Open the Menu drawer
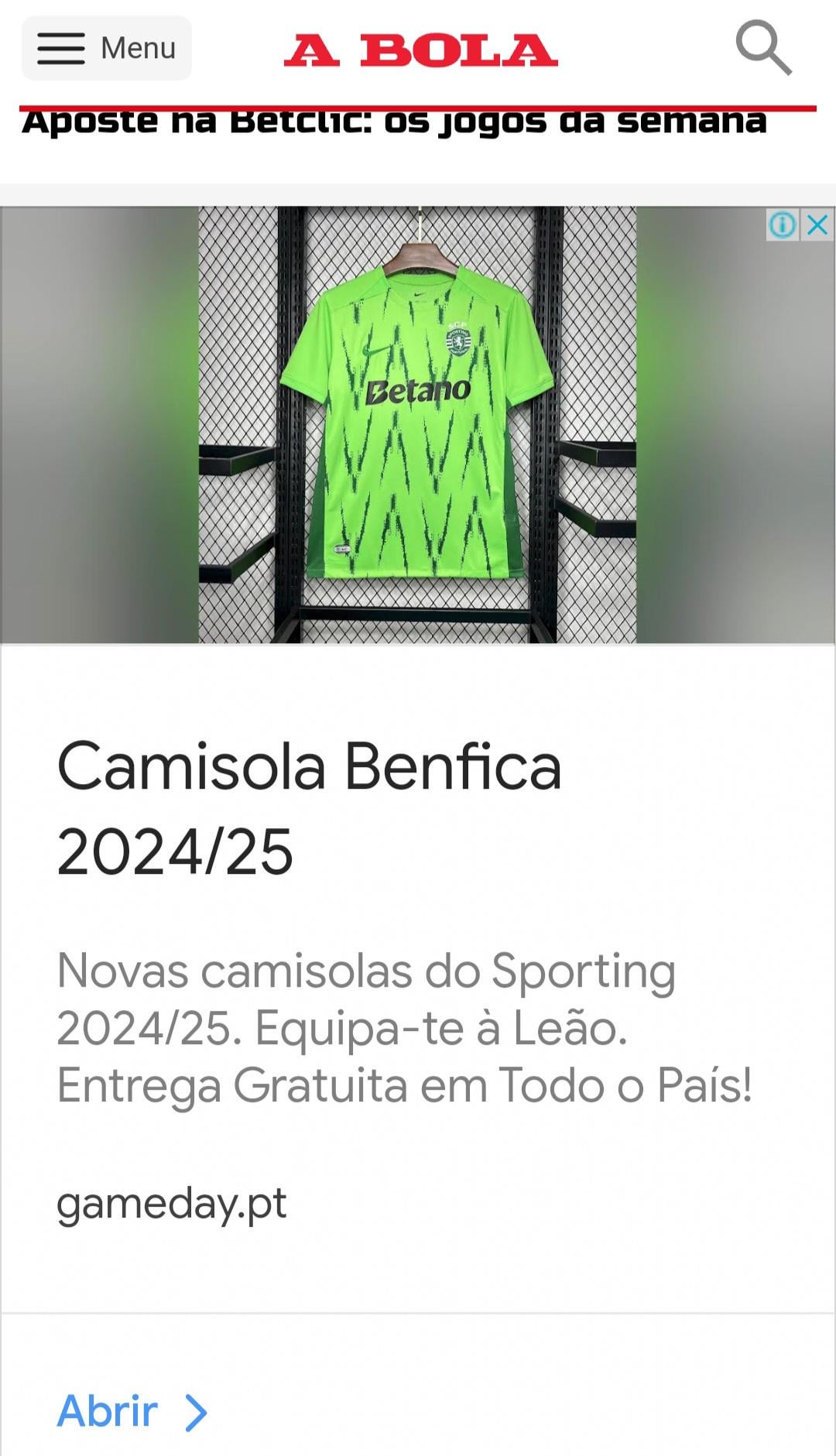Viewport: 836px width, 1456px height. (107, 48)
